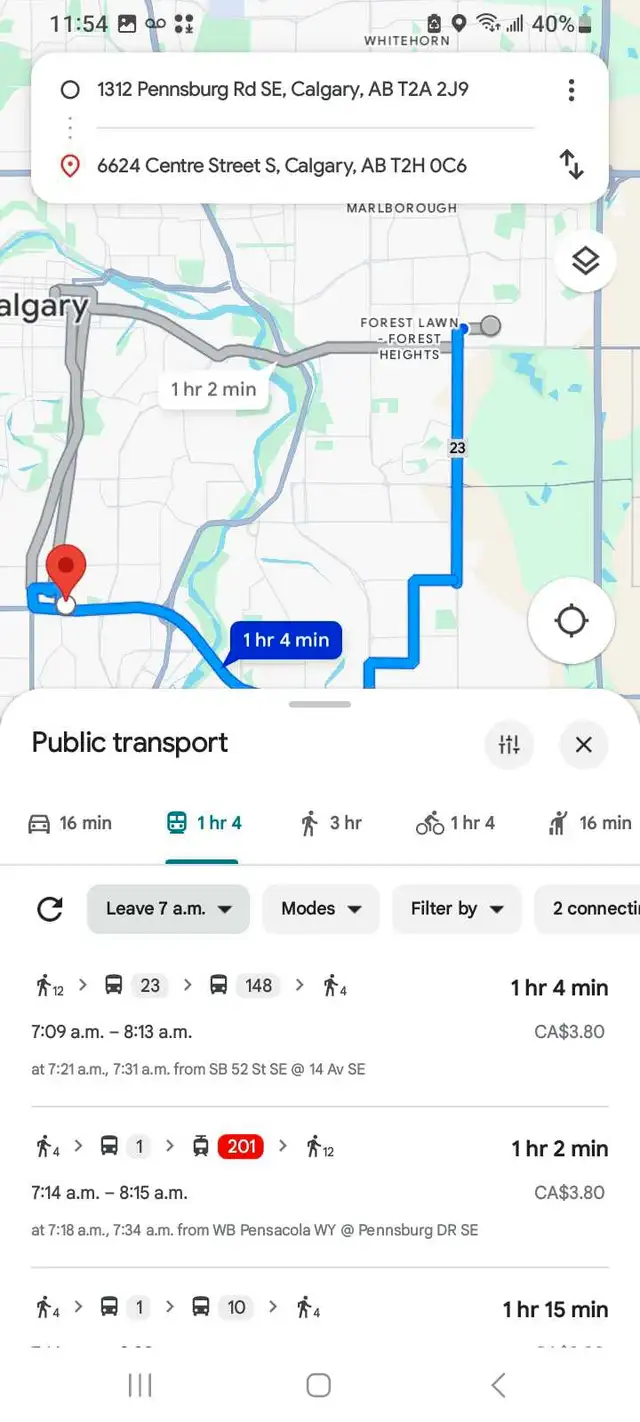Viewport: 640px width, 1422px height.
Task: Close the Public transport panel
Action: click(x=584, y=744)
